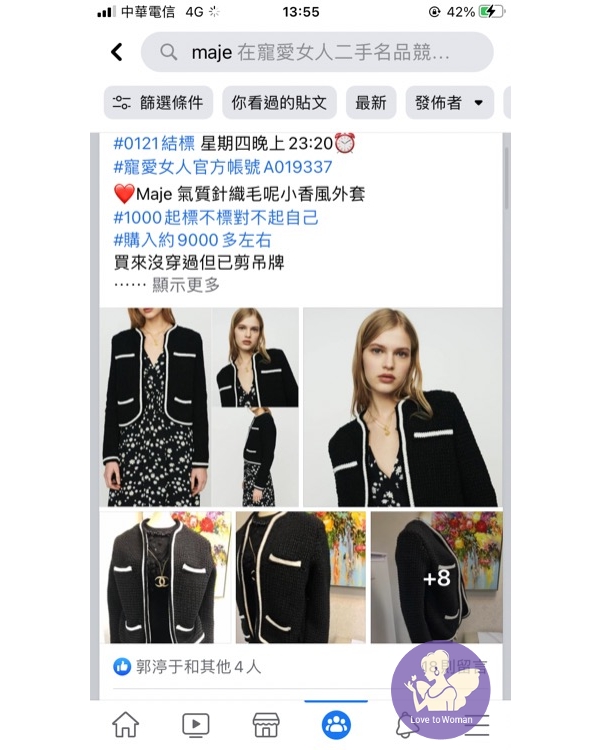
Task: View likes by 郭淳于和其他4人
Action: point(188,666)
